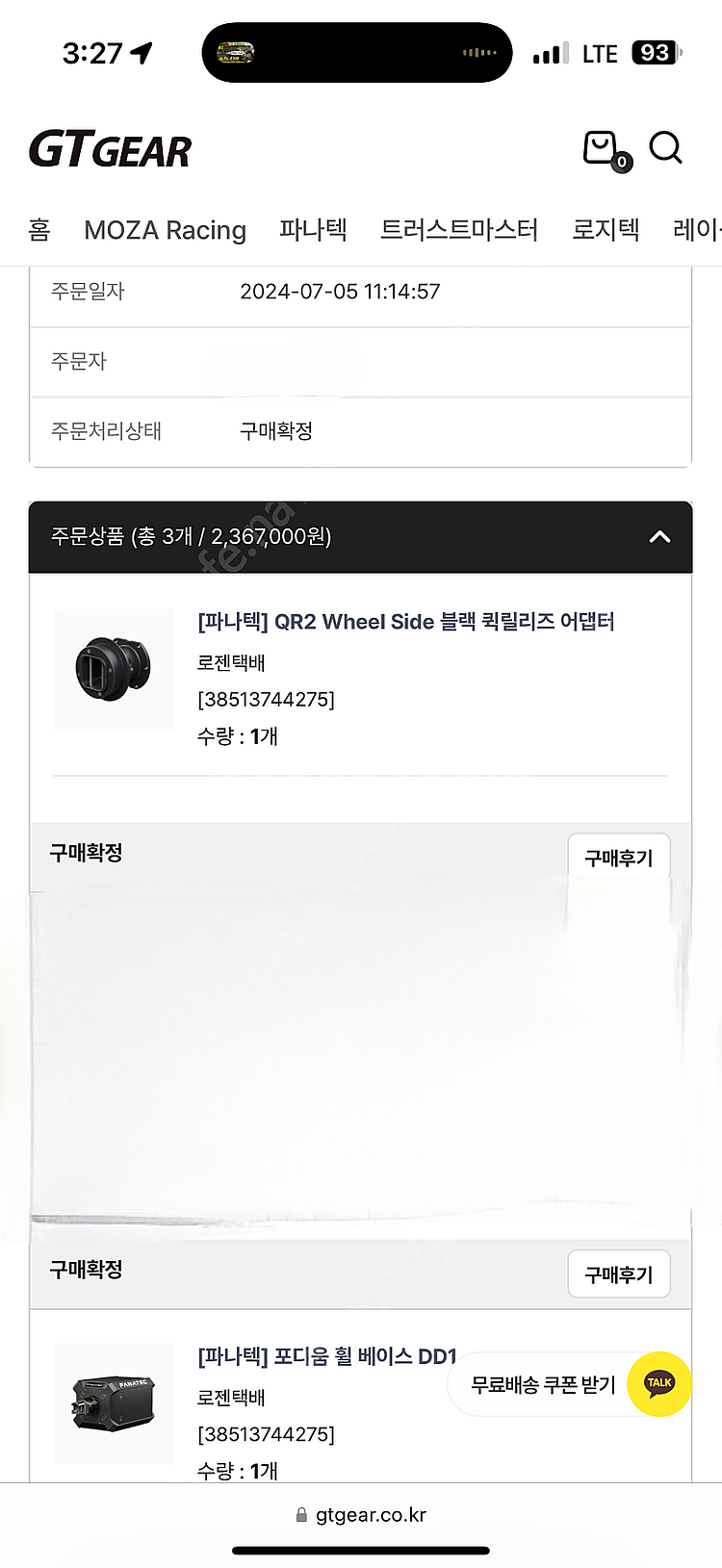The height and width of the screenshot is (1568, 722).
Task: Switch to the 파나텍 category
Action: pyautogui.click(x=313, y=230)
